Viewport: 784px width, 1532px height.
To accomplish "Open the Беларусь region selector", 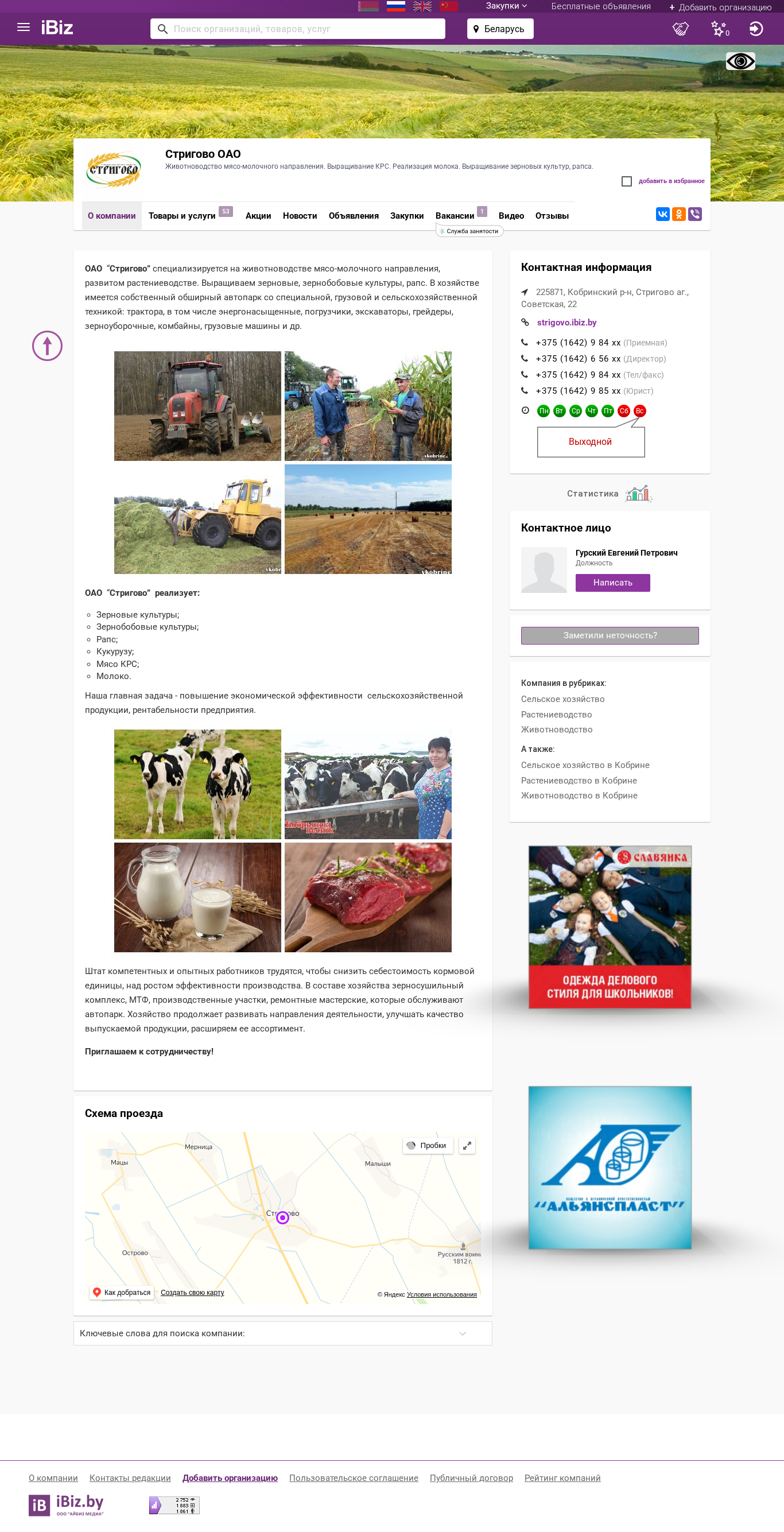I will tap(500, 29).
